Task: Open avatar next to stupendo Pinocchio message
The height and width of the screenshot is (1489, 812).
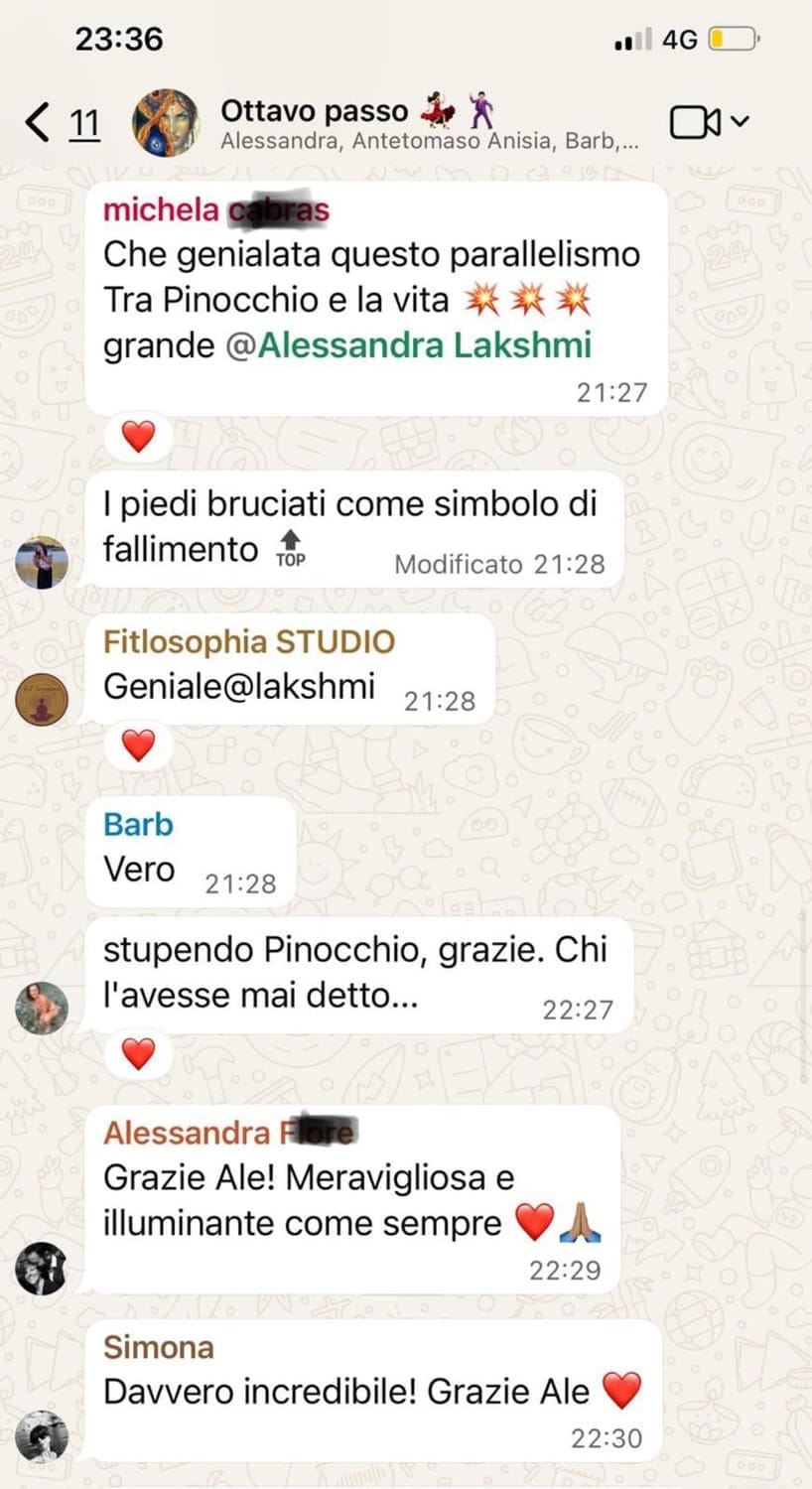Action: click(42, 1009)
